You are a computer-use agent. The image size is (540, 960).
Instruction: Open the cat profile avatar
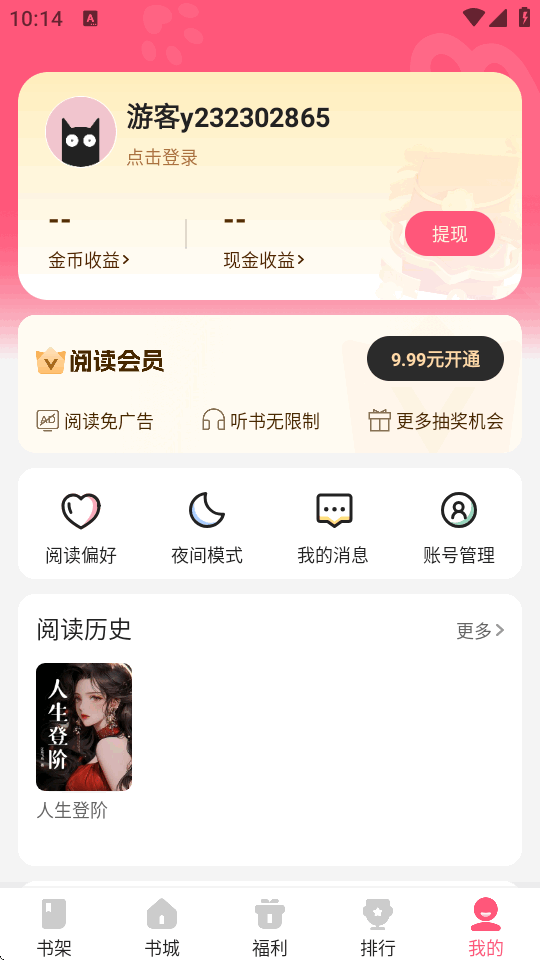tap(81, 132)
